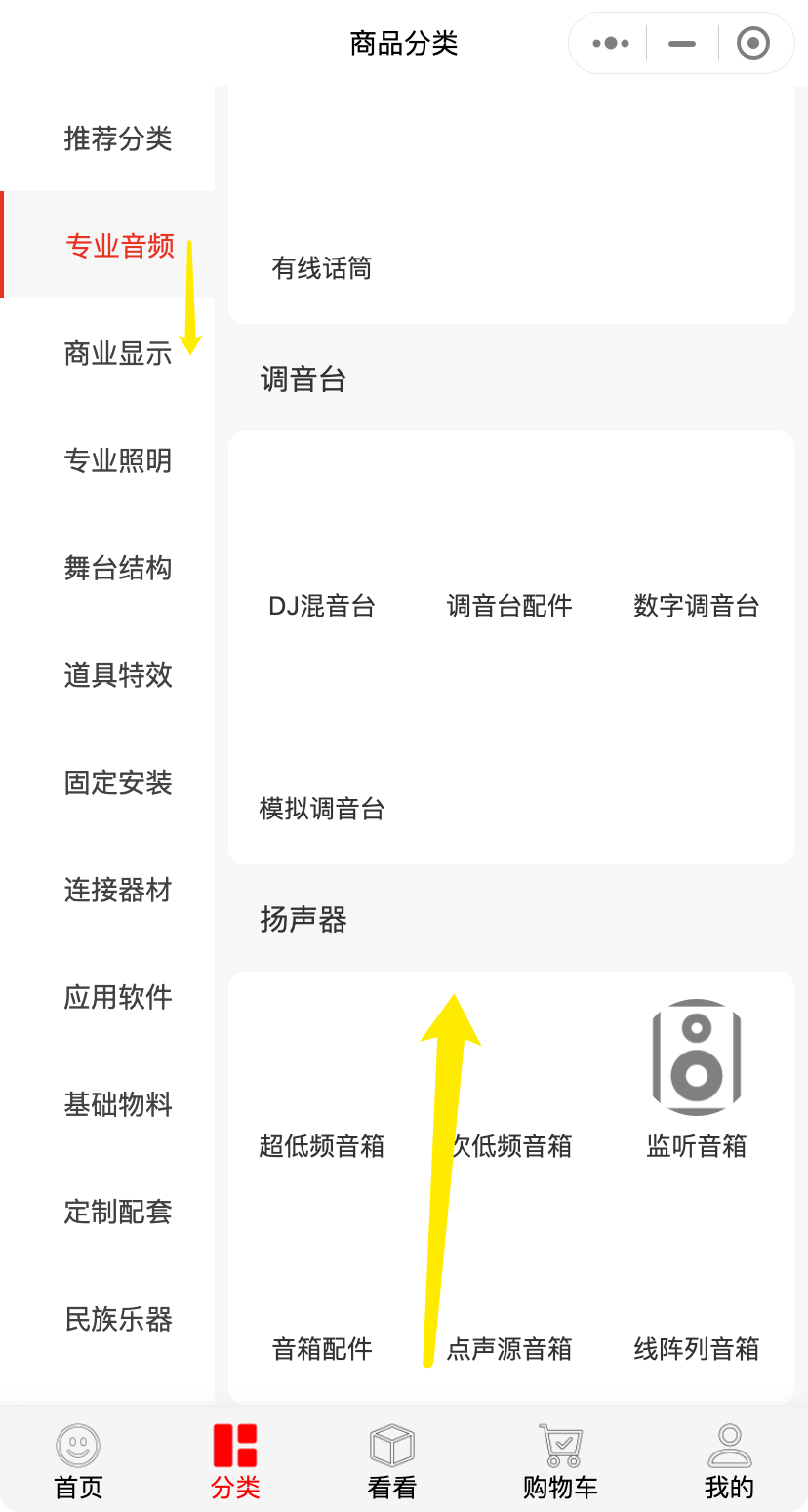This screenshot has height=1512, width=808.
Task: Open the 监听音箱 speaker category
Action: [697, 1083]
